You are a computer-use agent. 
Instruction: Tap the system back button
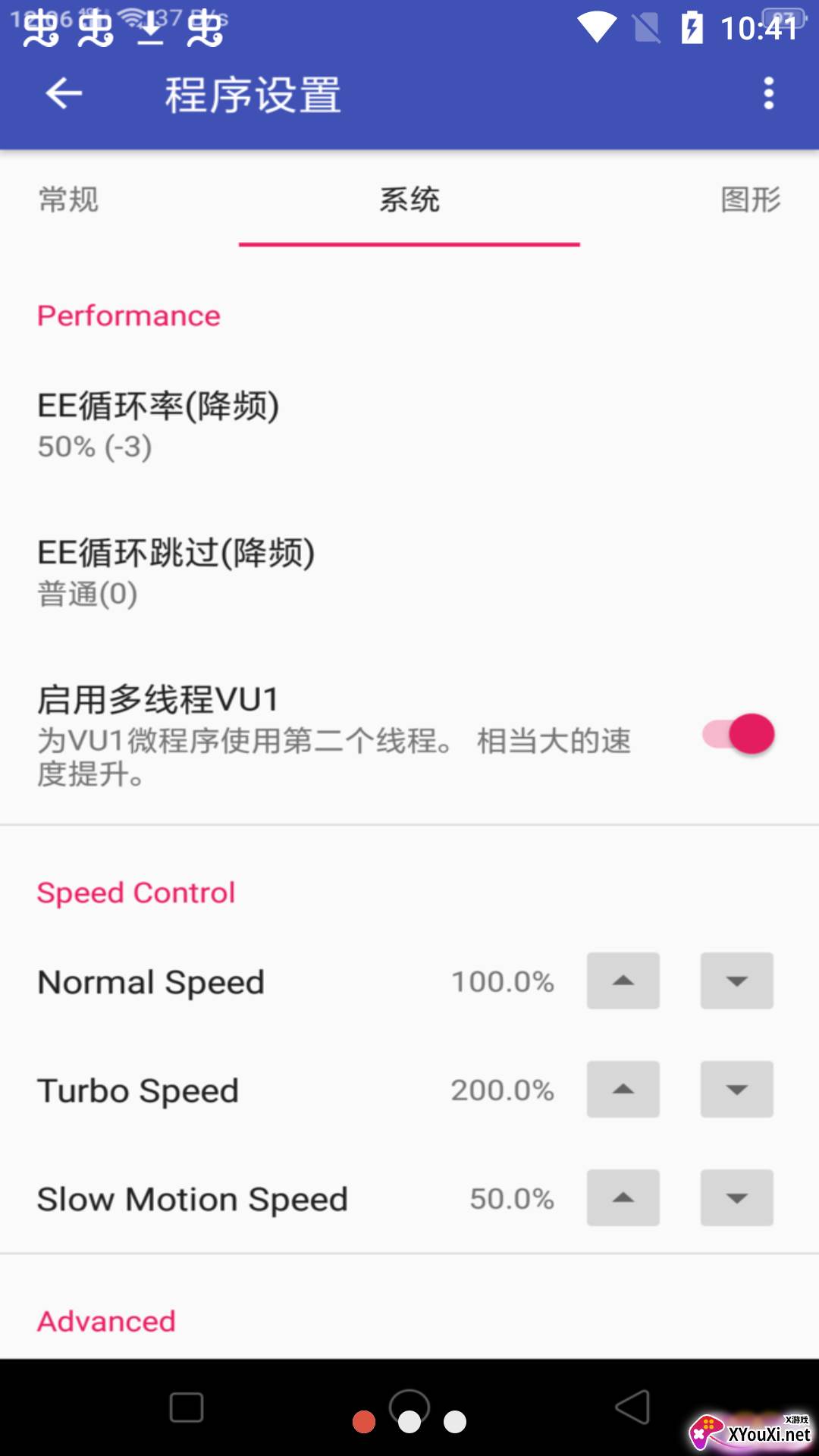pyautogui.click(x=632, y=1407)
